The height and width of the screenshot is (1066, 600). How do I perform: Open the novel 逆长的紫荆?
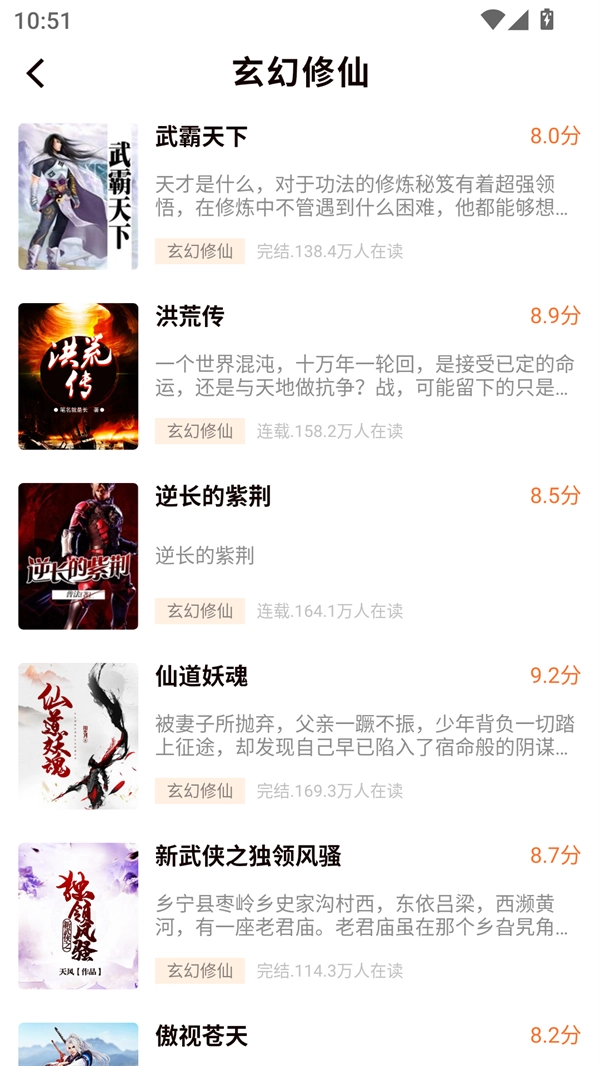point(212,496)
